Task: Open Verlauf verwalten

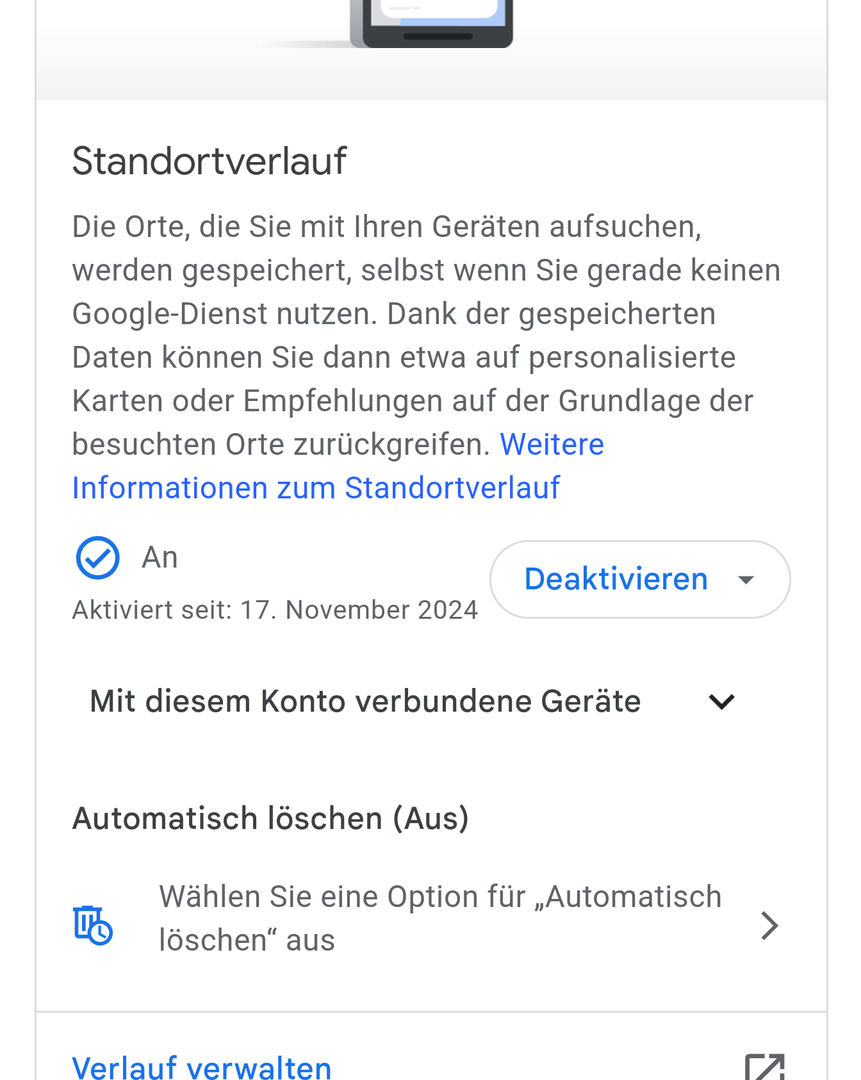Action: (202, 1066)
